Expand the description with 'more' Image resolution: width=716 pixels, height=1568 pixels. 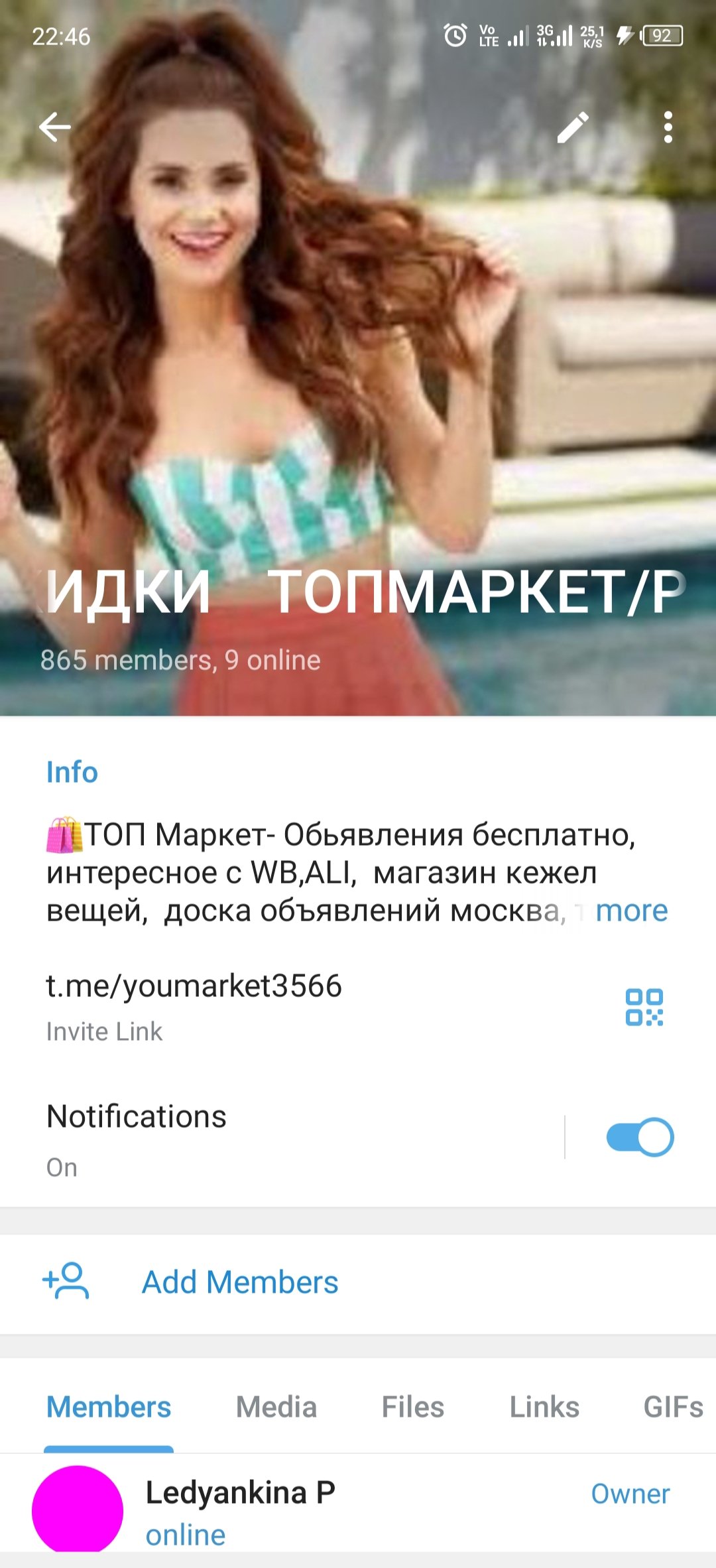click(631, 911)
